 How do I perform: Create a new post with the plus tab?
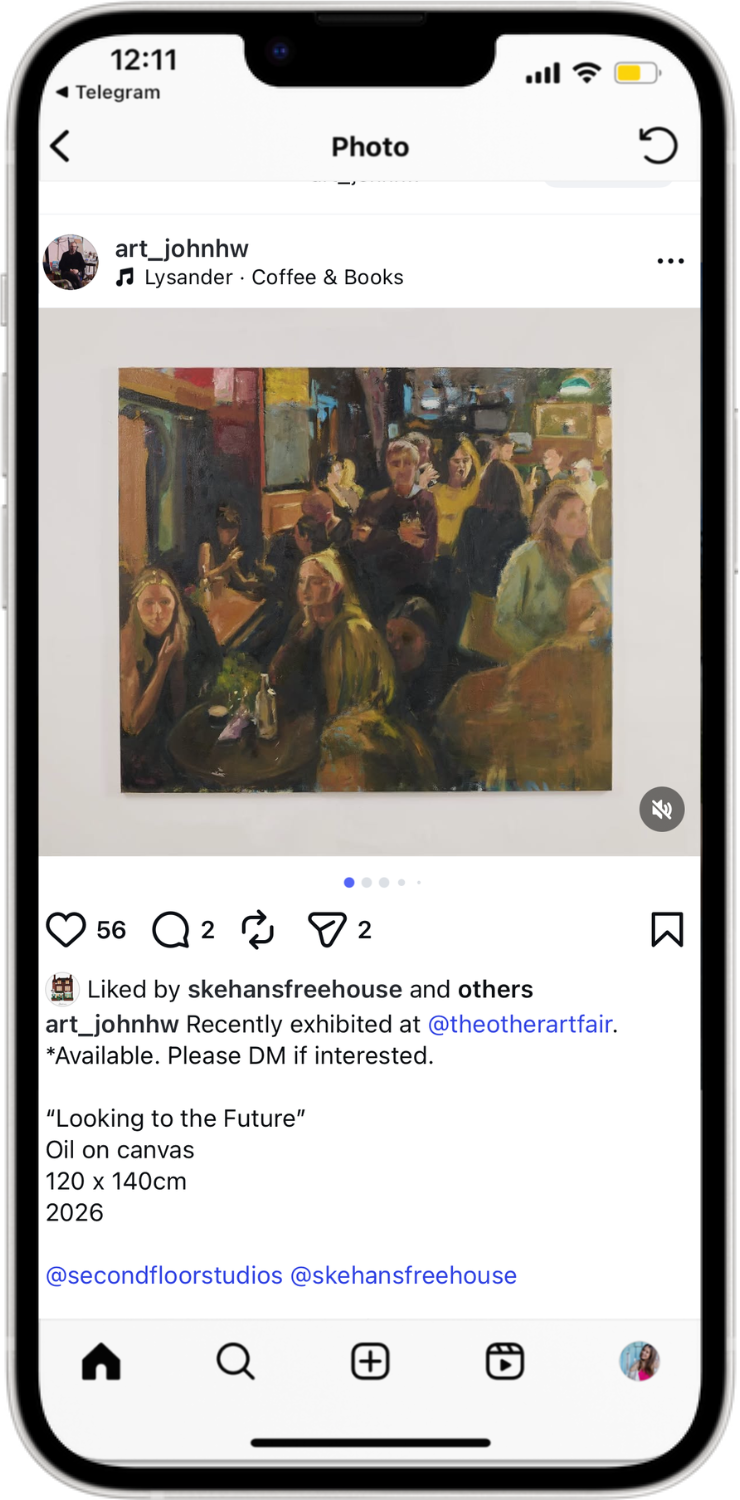click(370, 1362)
